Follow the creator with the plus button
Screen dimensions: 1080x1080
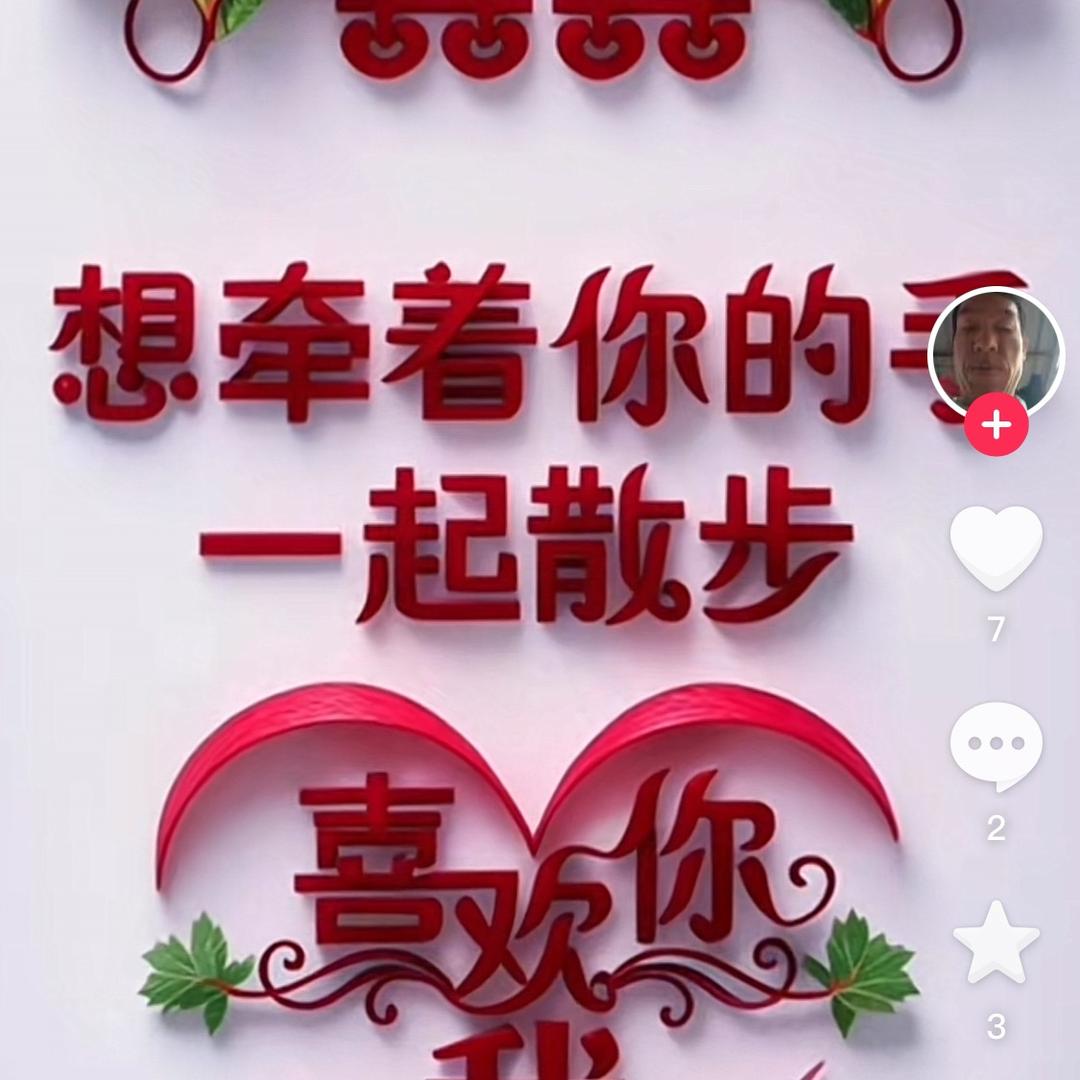995,426
